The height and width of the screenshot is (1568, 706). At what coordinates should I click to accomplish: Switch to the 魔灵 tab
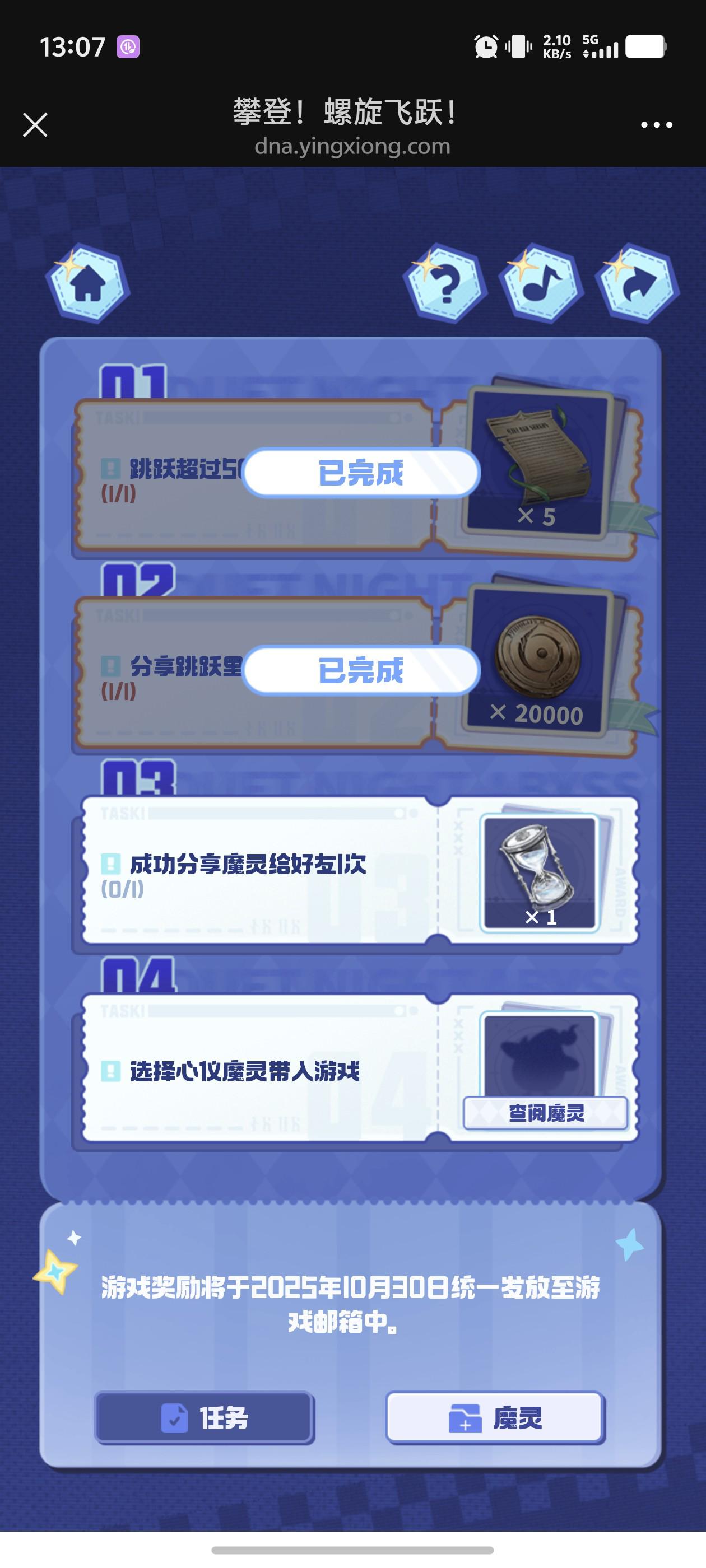(495, 1418)
